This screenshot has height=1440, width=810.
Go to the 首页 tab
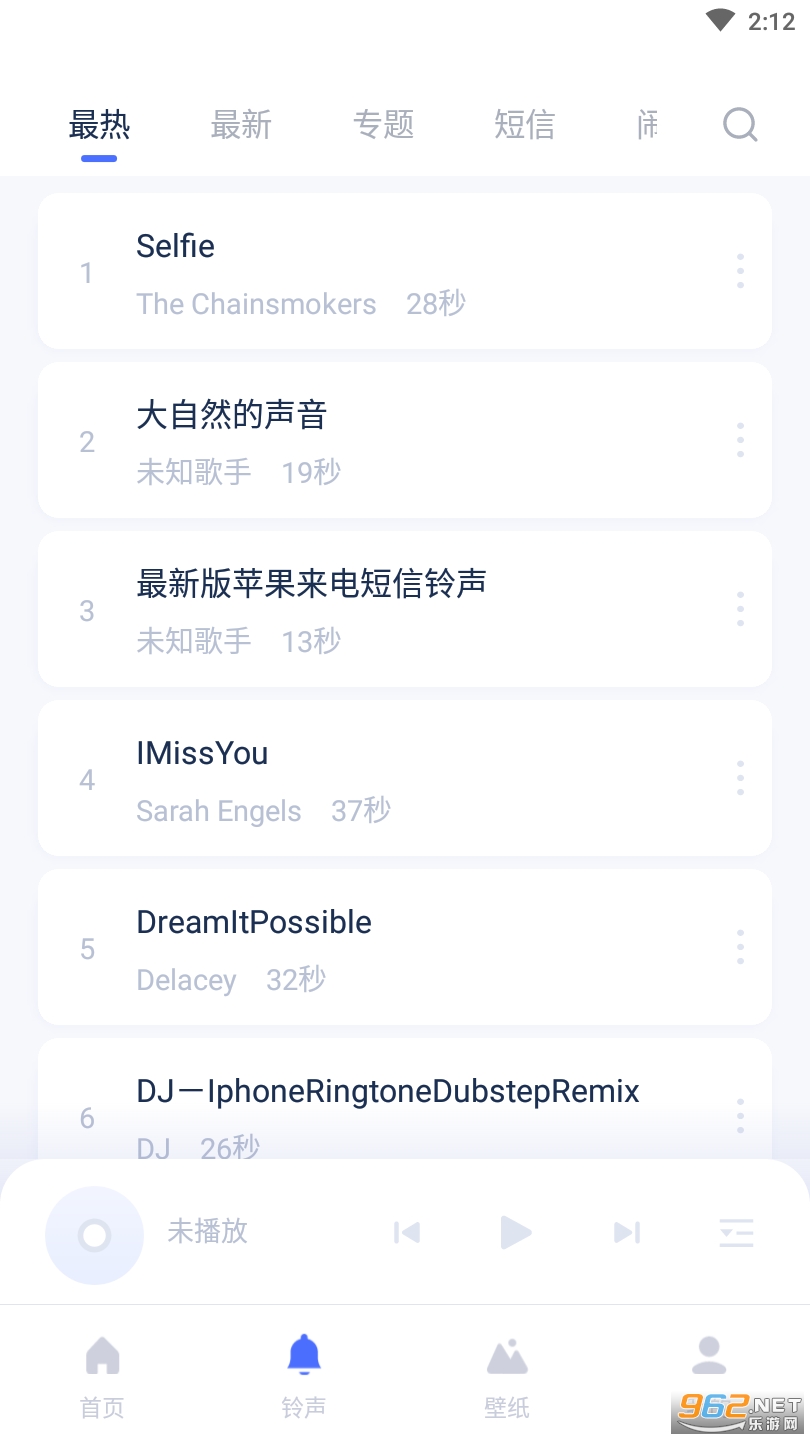[102, 1375]
